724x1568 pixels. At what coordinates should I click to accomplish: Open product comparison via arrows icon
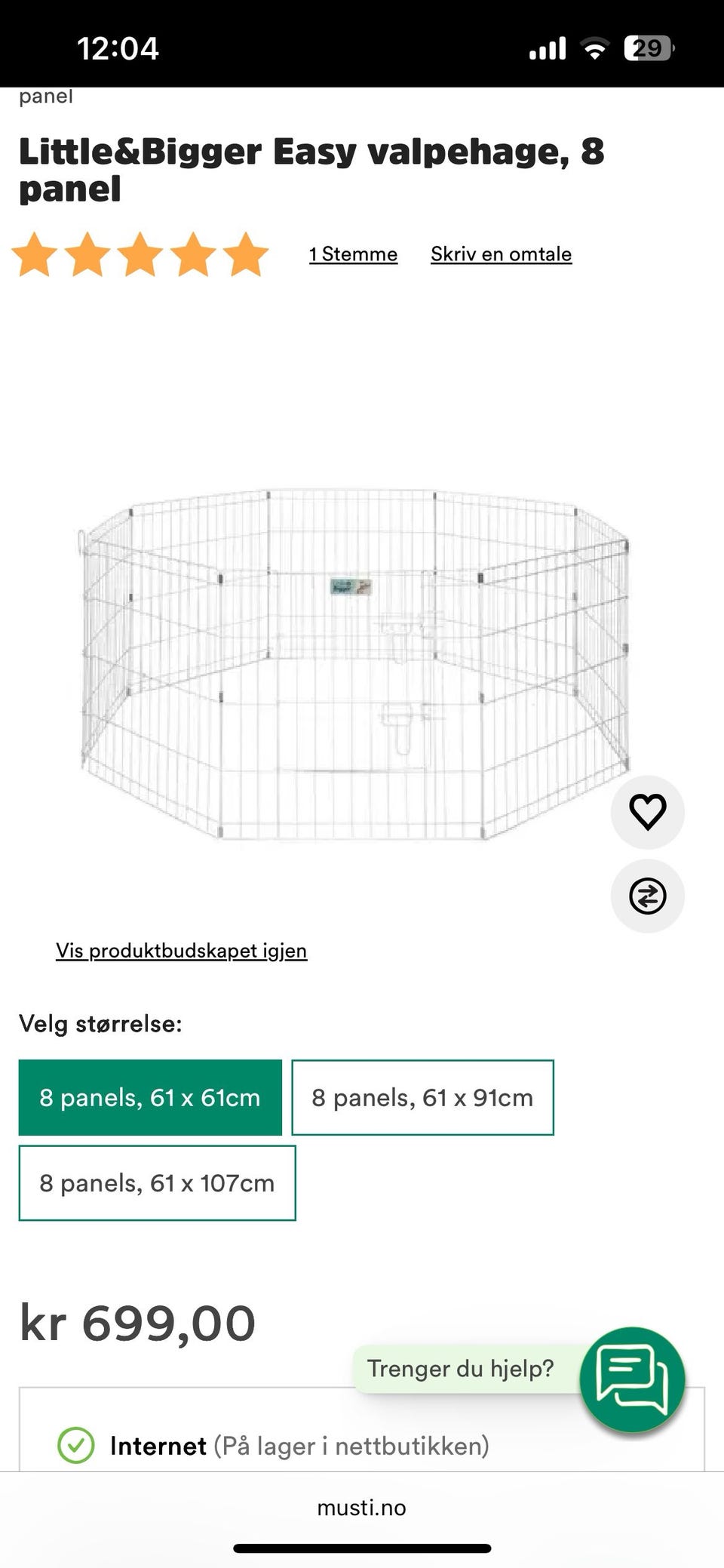647,896
